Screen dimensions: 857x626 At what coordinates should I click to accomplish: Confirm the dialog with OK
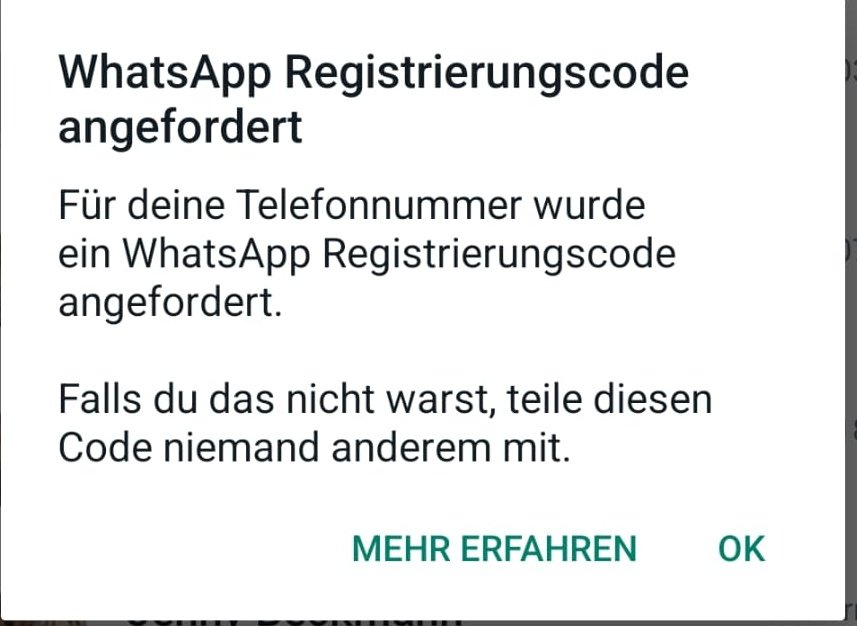click(x=741, y=549)
